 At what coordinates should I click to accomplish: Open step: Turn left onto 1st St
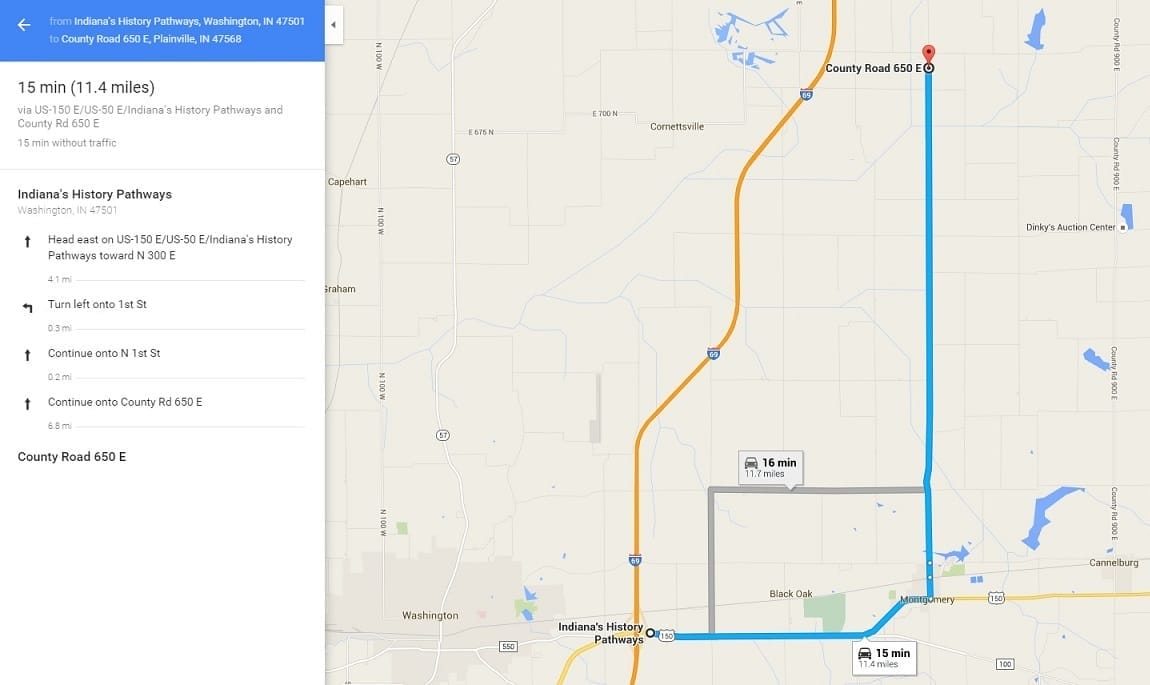(97, 304)
